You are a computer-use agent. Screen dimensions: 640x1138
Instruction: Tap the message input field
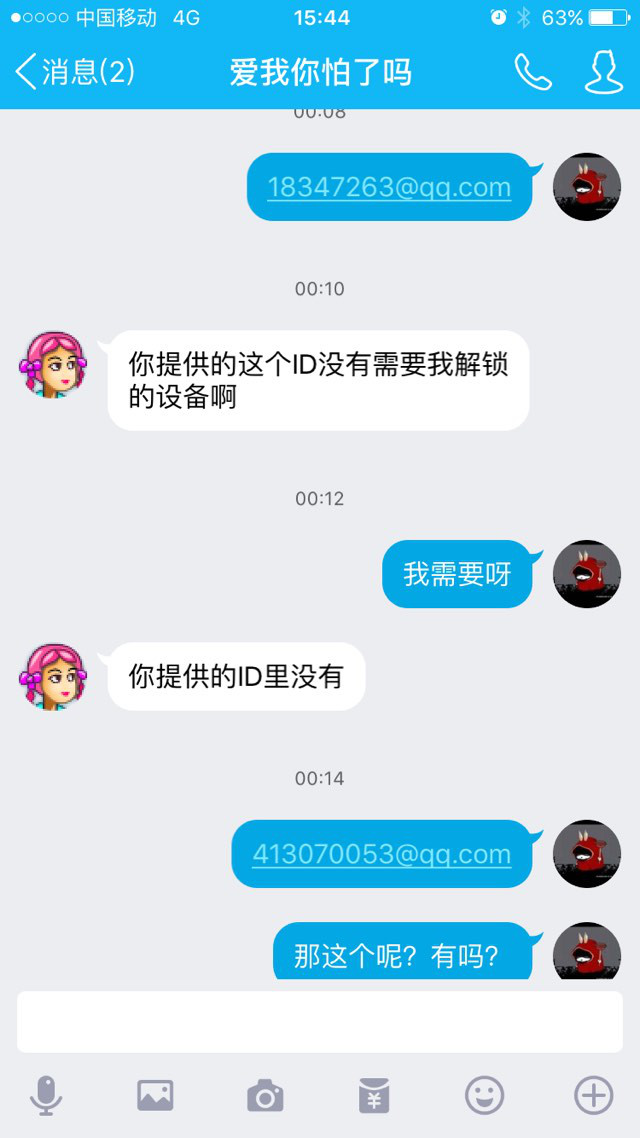click(320, 1022)
